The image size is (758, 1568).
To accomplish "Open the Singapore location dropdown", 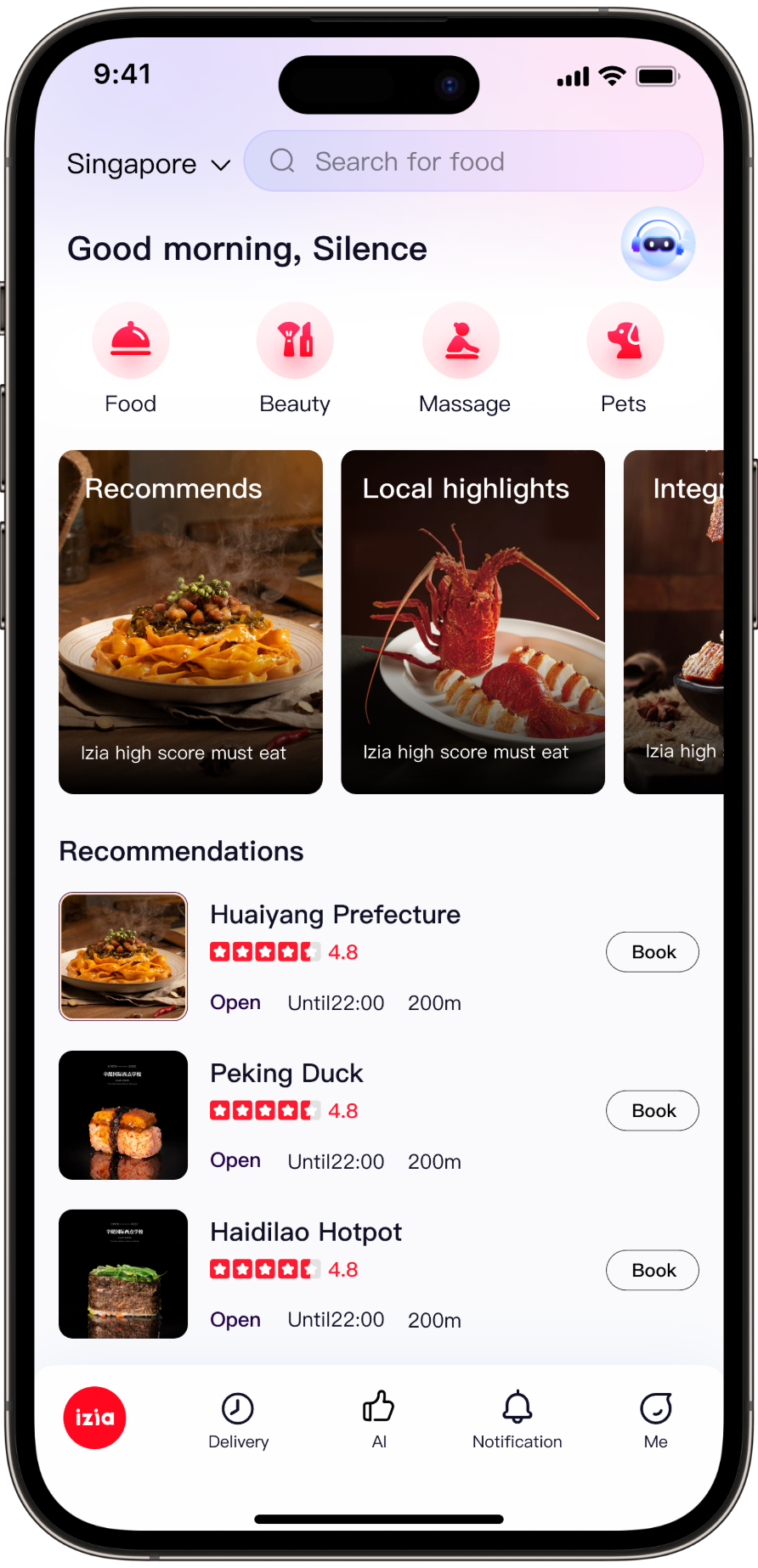I will (149, 164).
